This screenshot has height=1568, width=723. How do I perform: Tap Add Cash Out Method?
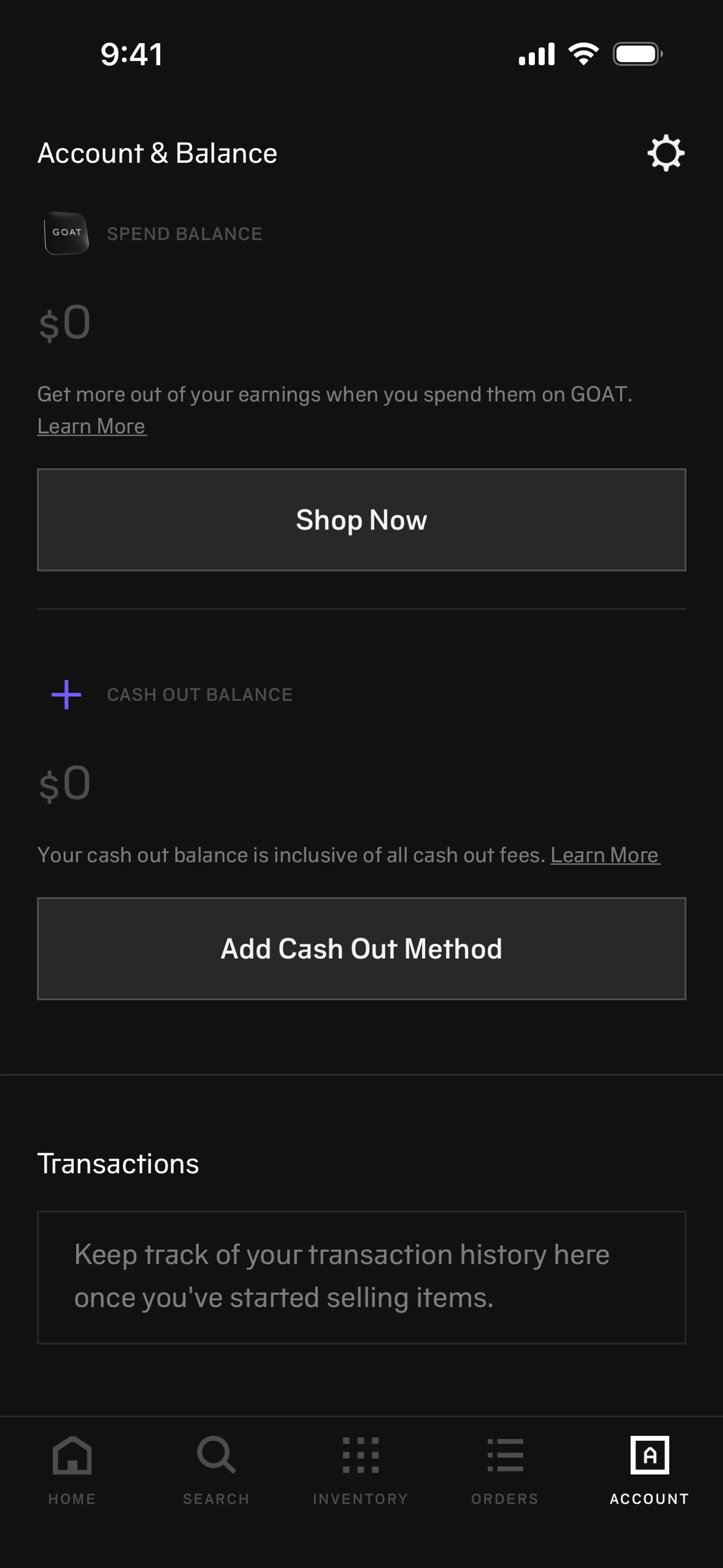(x=361, y=948)
